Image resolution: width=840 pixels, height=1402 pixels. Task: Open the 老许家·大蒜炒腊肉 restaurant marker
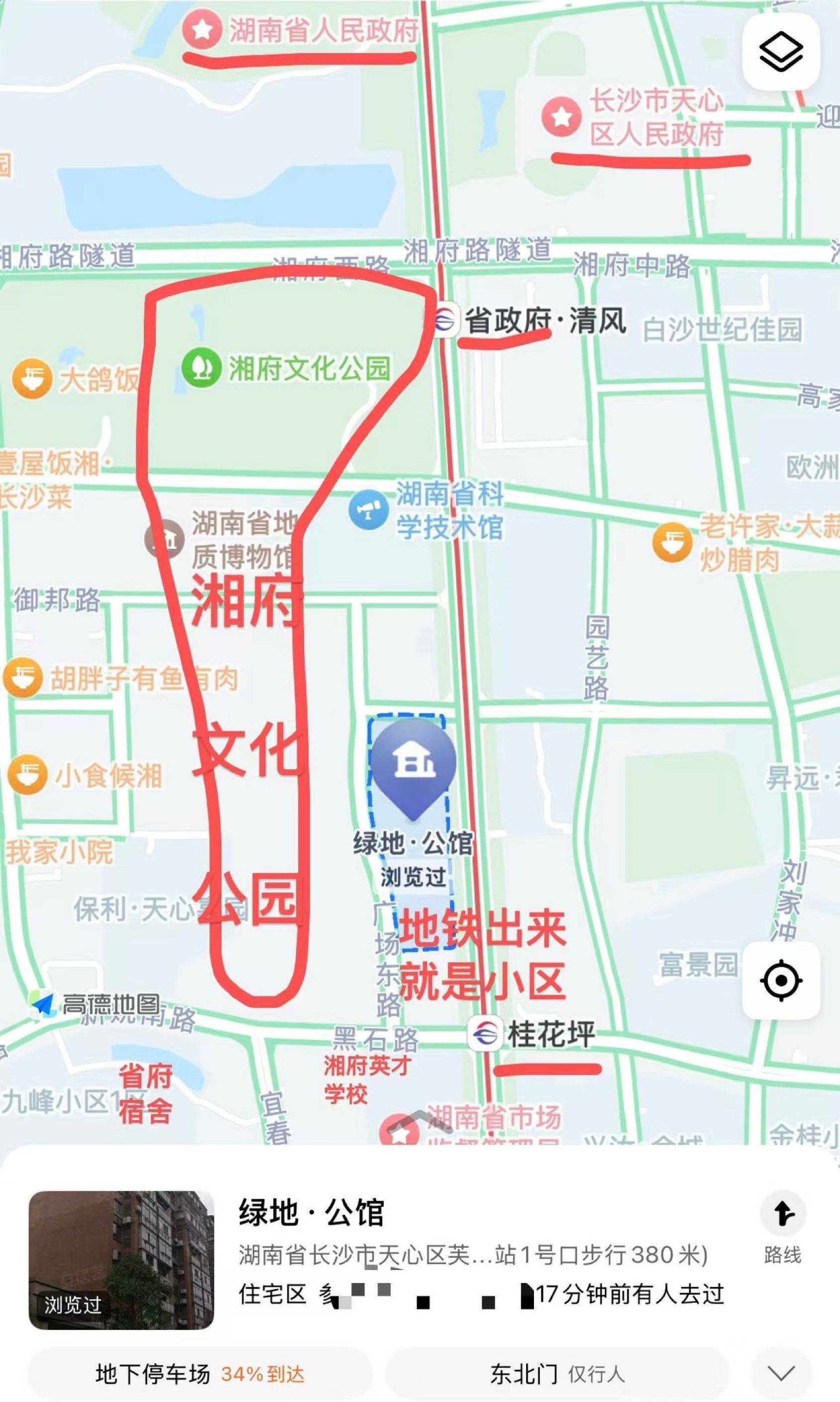672,542
